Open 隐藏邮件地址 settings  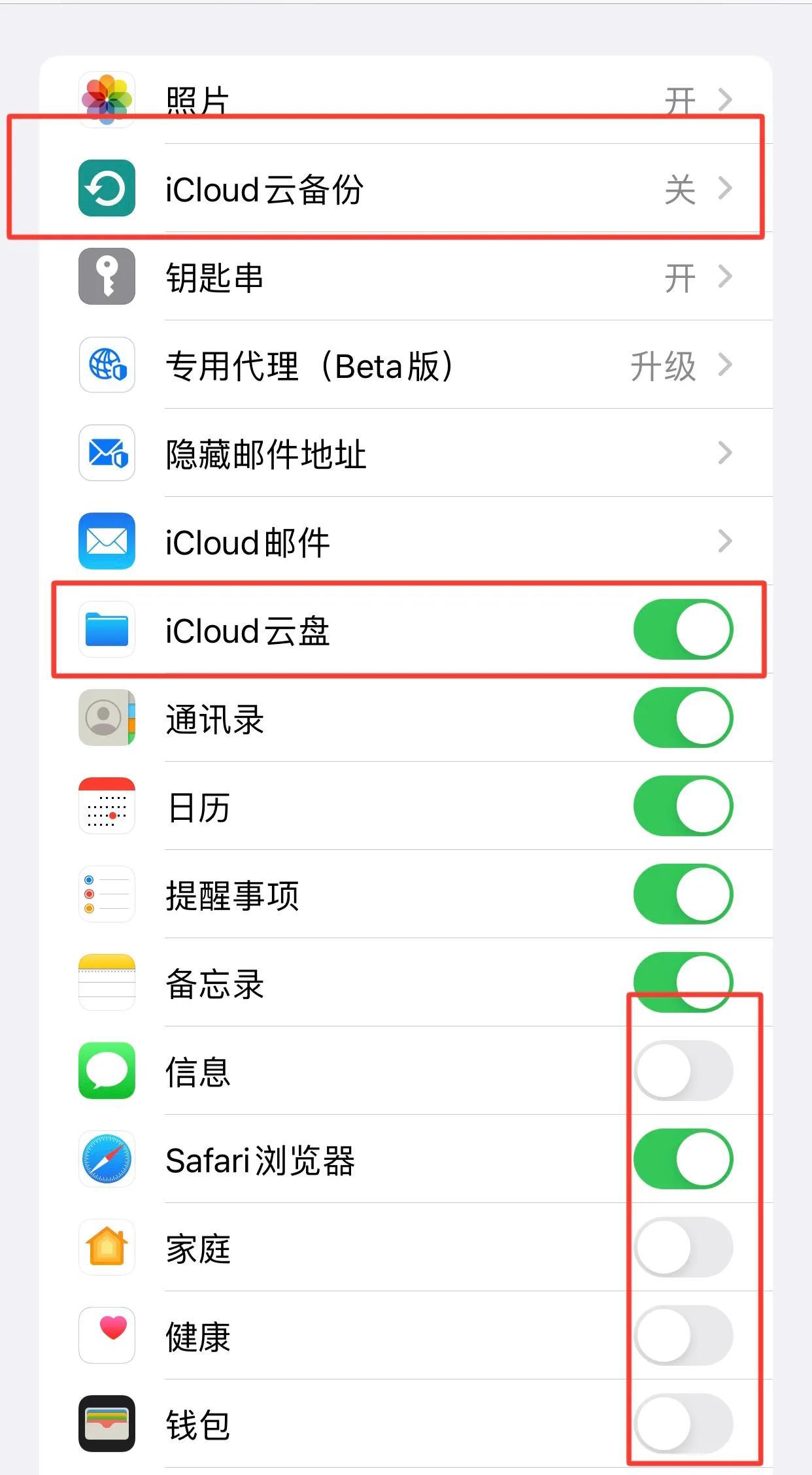coord(405,453)
